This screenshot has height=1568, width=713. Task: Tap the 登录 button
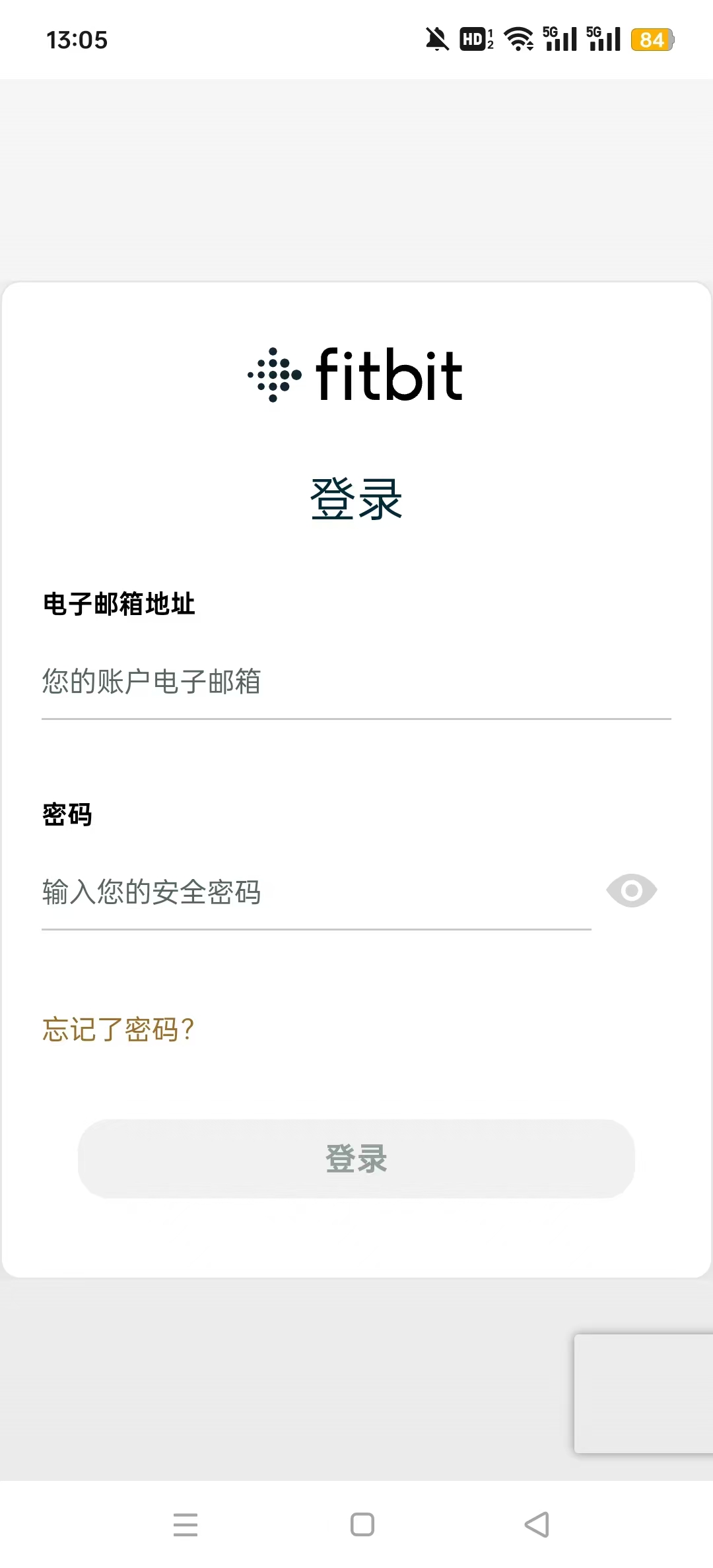coord(356,1159)
